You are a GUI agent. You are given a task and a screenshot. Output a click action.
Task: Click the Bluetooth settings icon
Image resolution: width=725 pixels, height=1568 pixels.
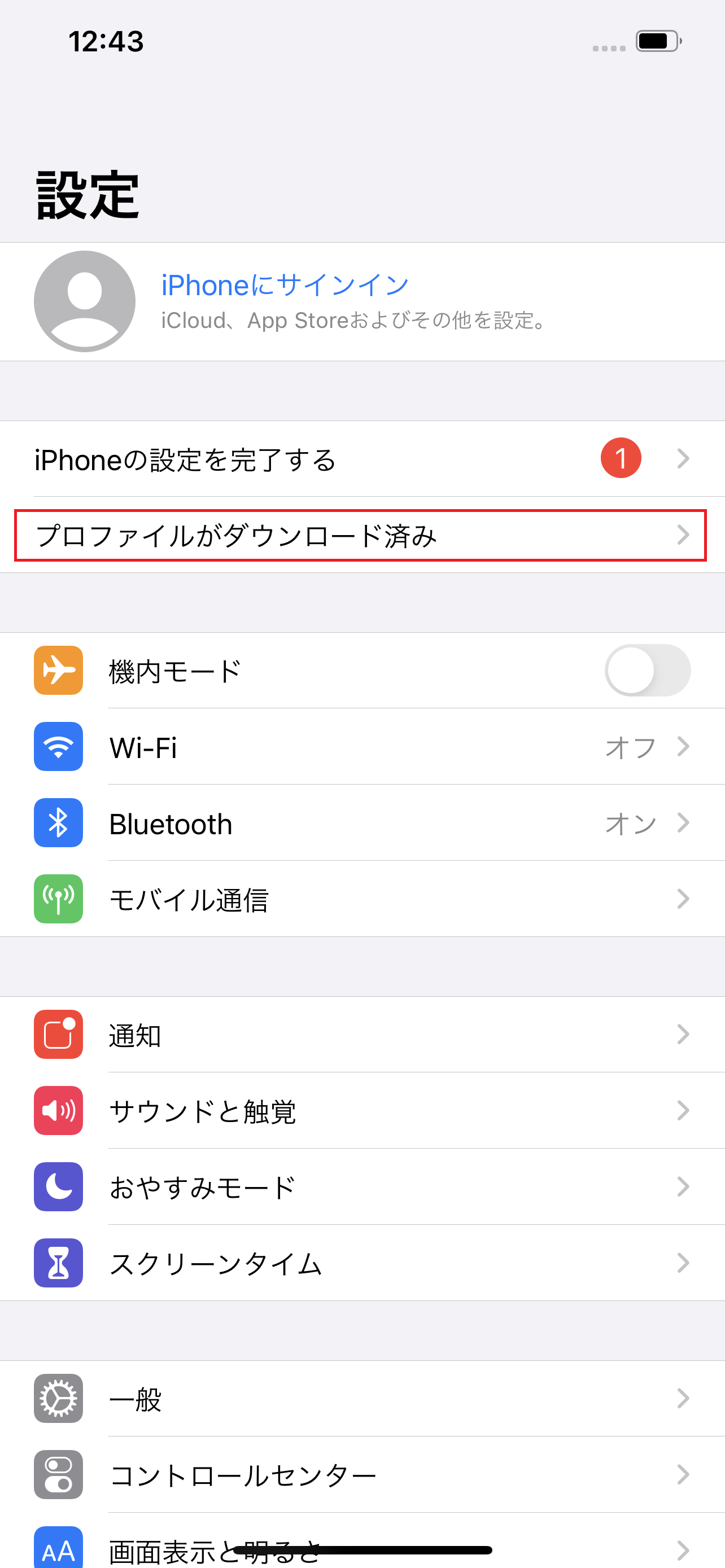58,823
